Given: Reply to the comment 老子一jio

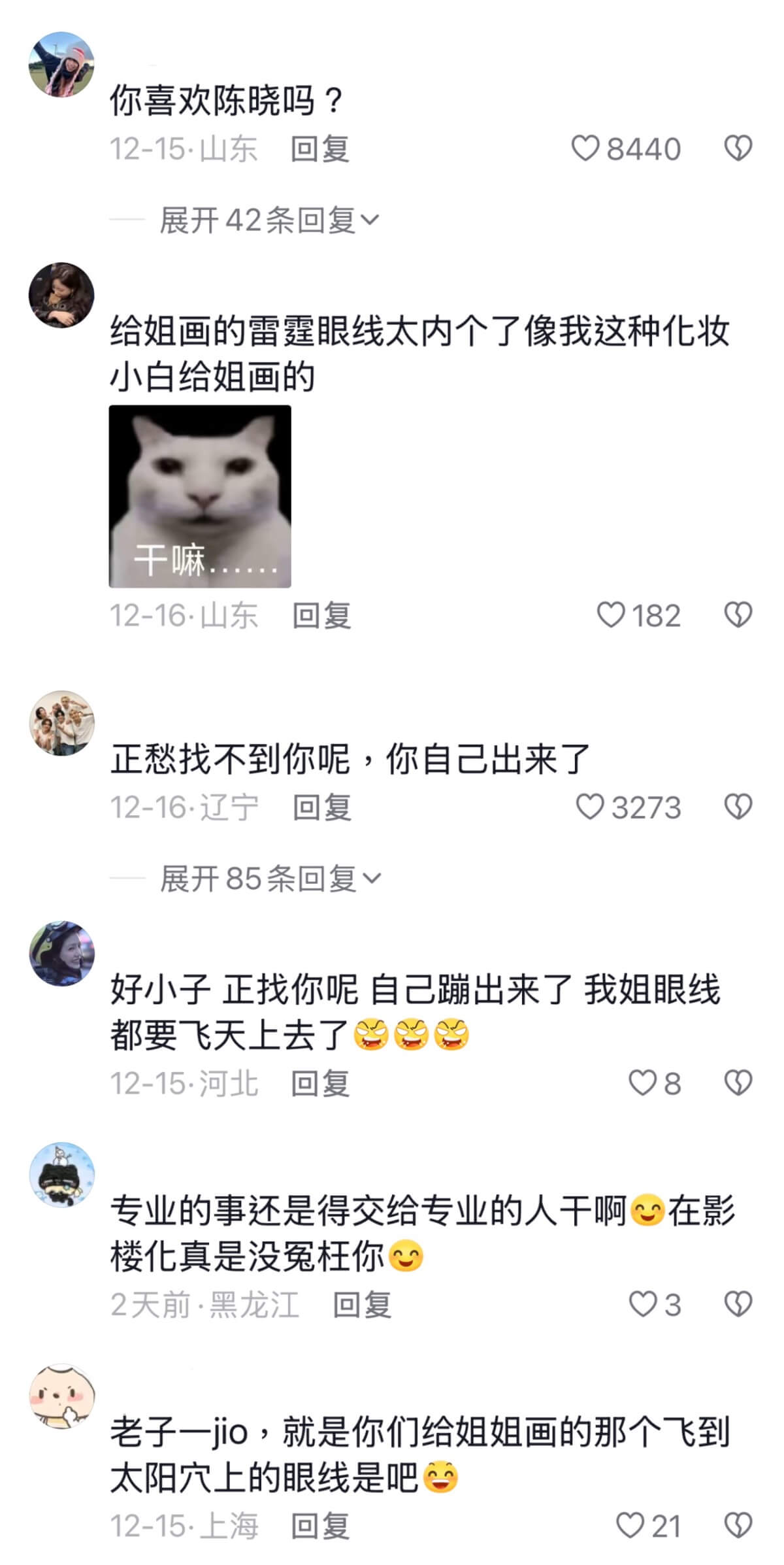Looking at the screenshot, I should [x=320, y=1527].
